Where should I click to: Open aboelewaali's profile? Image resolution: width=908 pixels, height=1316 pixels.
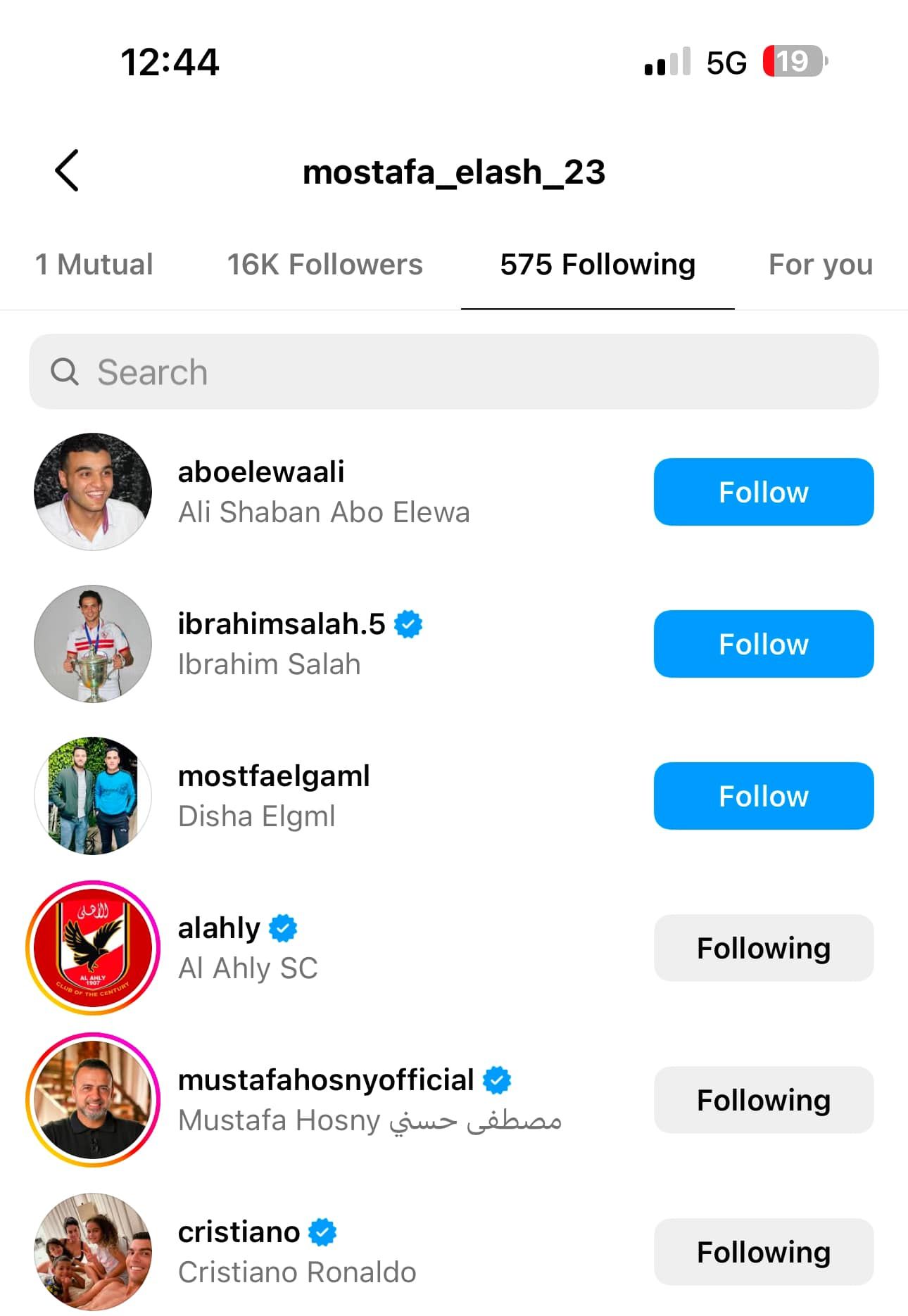pyautogui.click(x=261, y=472)
